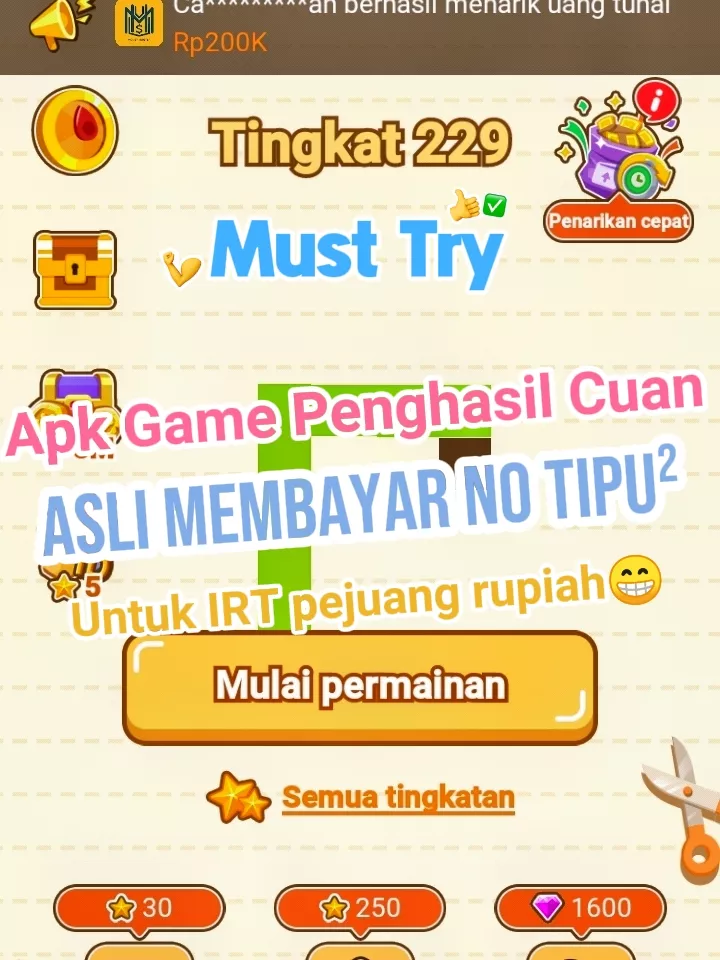Open the Semua tingkatan levels link
The image size is (720, 960).
(397, 797)
